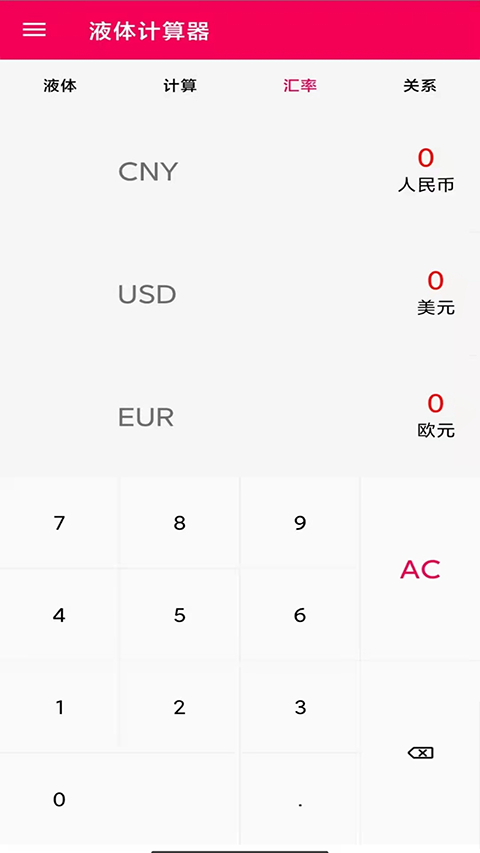Enter digit 6 on keypad

pyautogui.click(x=300, y=615)
